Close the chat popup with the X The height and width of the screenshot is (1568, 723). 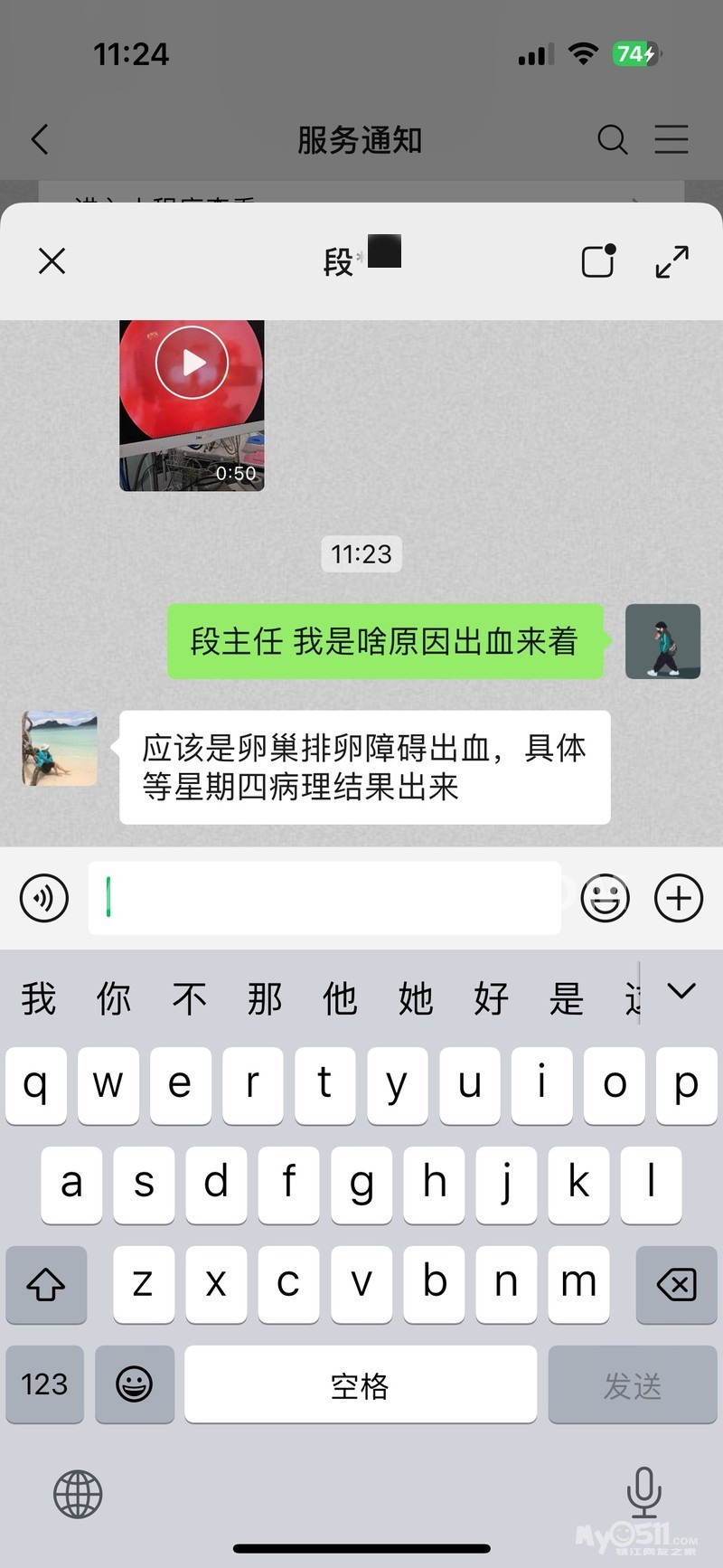click(52, 261)
